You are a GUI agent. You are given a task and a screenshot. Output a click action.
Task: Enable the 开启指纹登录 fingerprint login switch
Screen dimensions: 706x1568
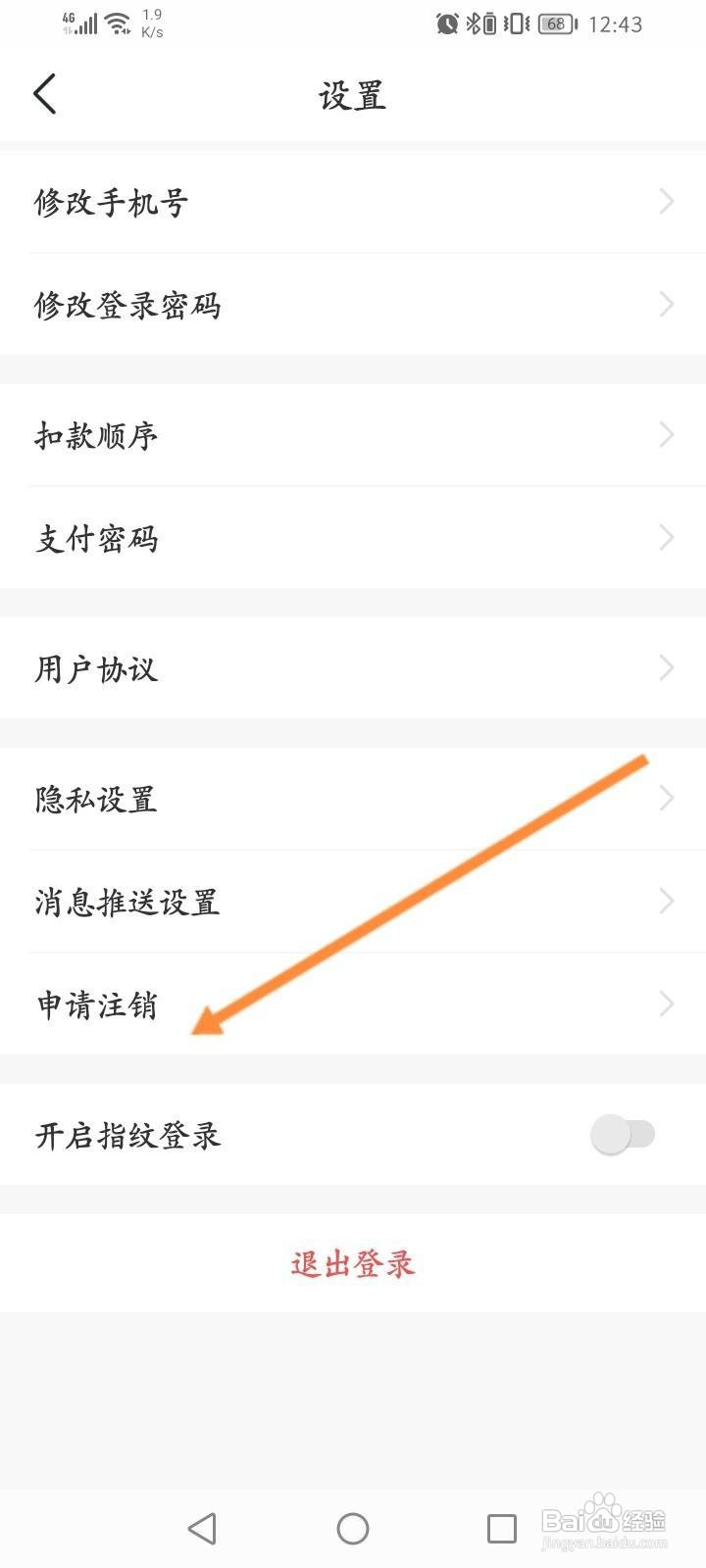pyautogui.click(x=626, y=1134)
